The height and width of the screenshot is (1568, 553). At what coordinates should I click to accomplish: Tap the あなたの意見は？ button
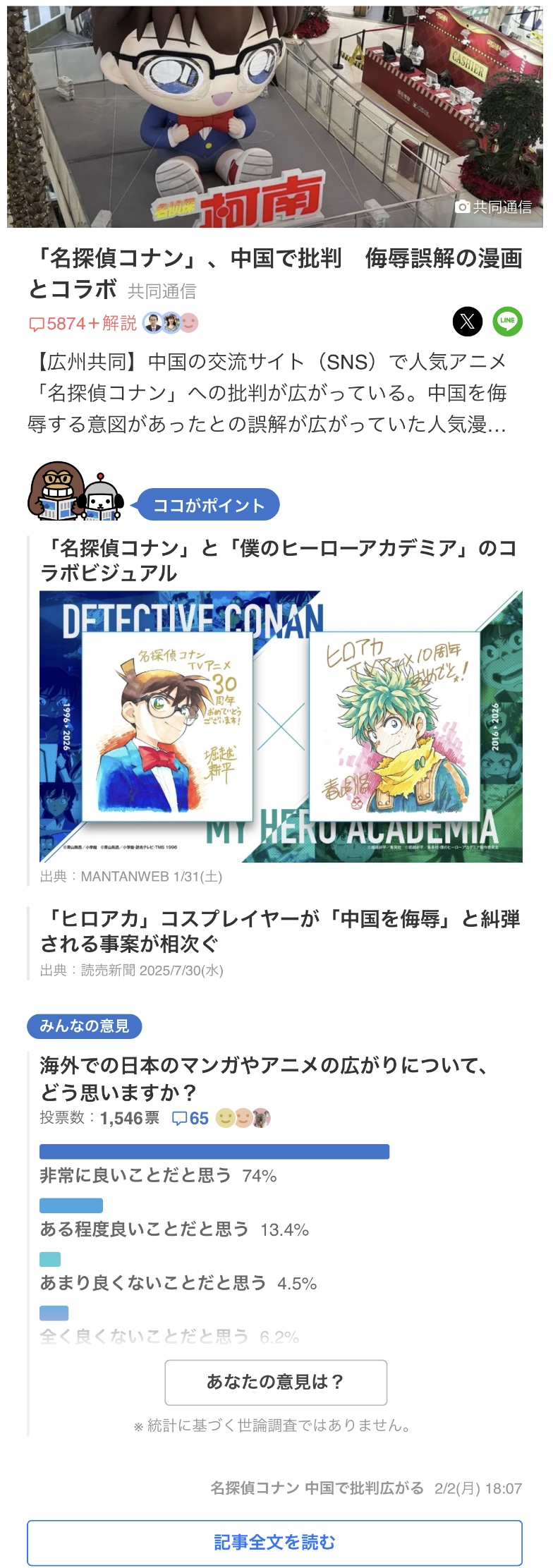[x=276, y=1382]
